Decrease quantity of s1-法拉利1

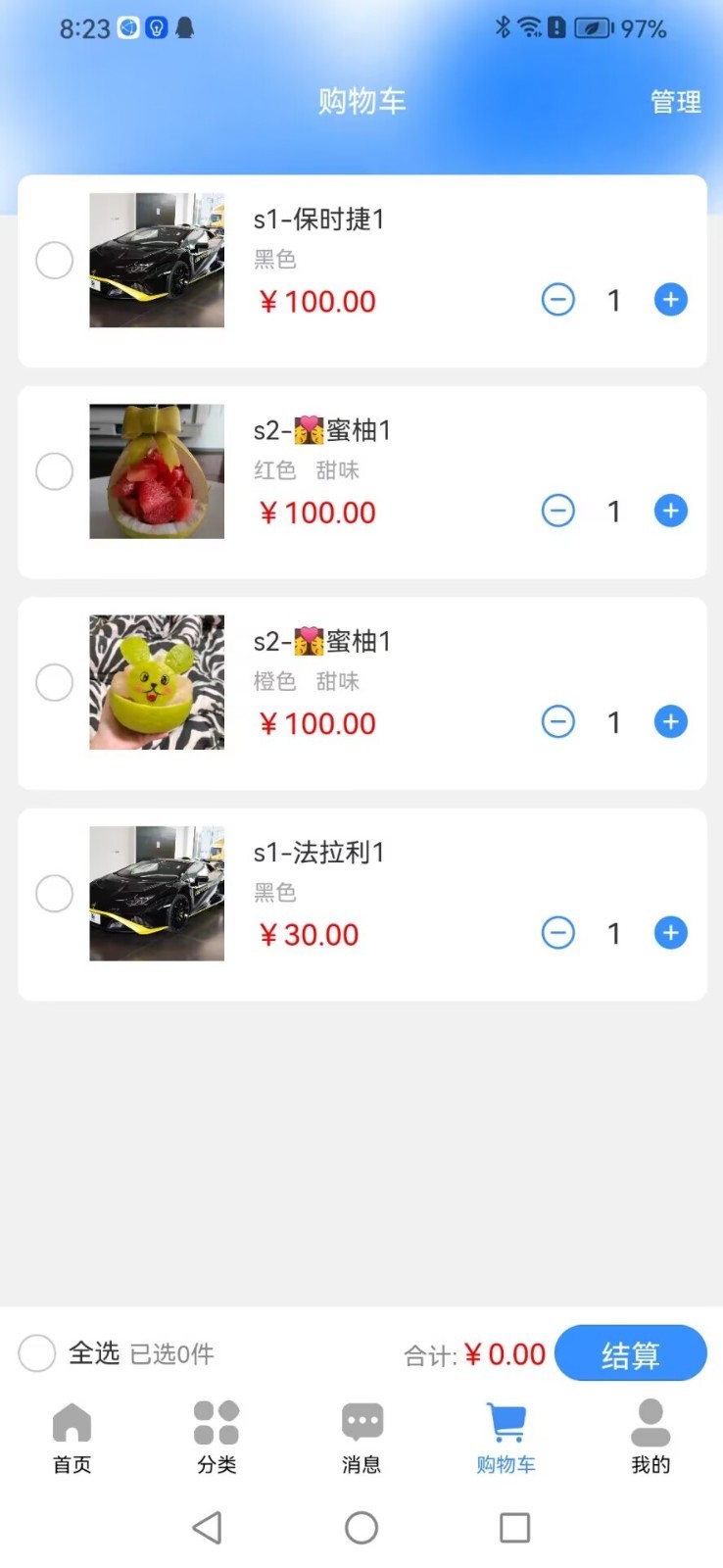(557, 933)
